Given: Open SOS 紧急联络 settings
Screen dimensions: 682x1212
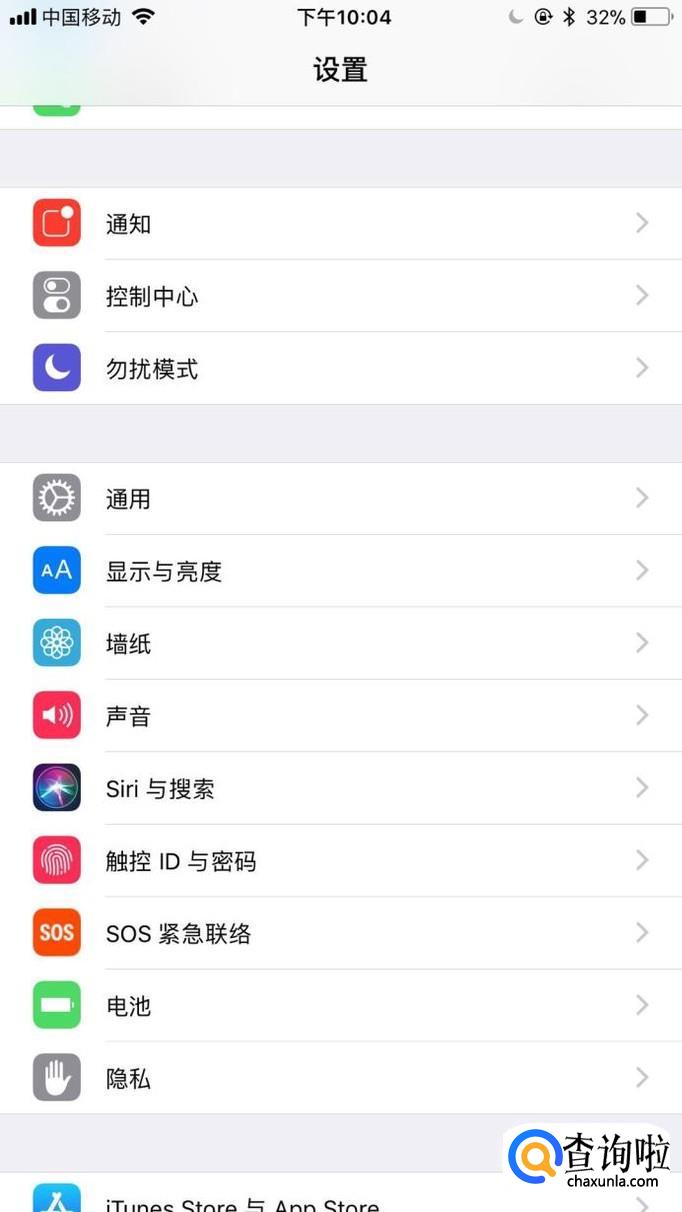Looking at the screenshot, I should pyautogui.click(x=341, y=933).
